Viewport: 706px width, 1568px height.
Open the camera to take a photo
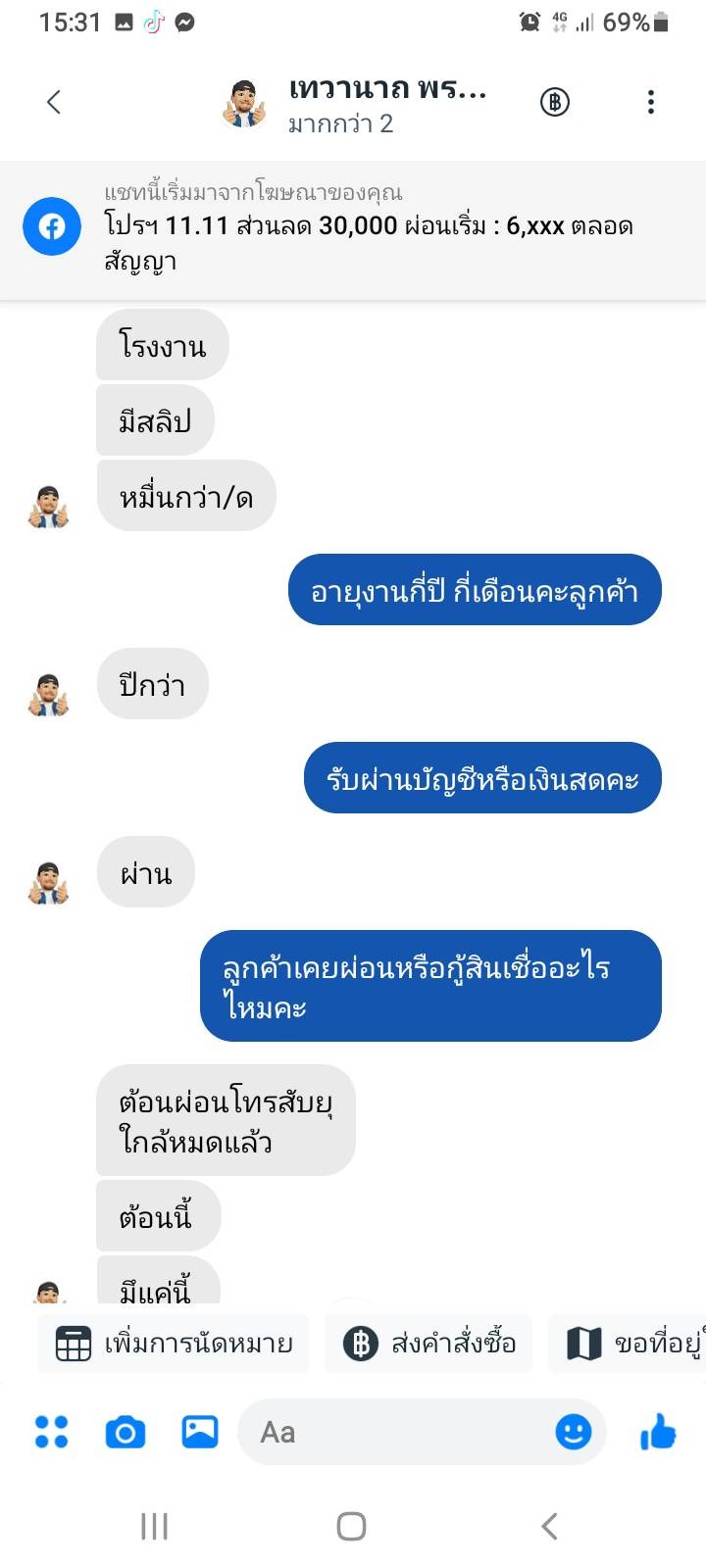coord(126,1432)
